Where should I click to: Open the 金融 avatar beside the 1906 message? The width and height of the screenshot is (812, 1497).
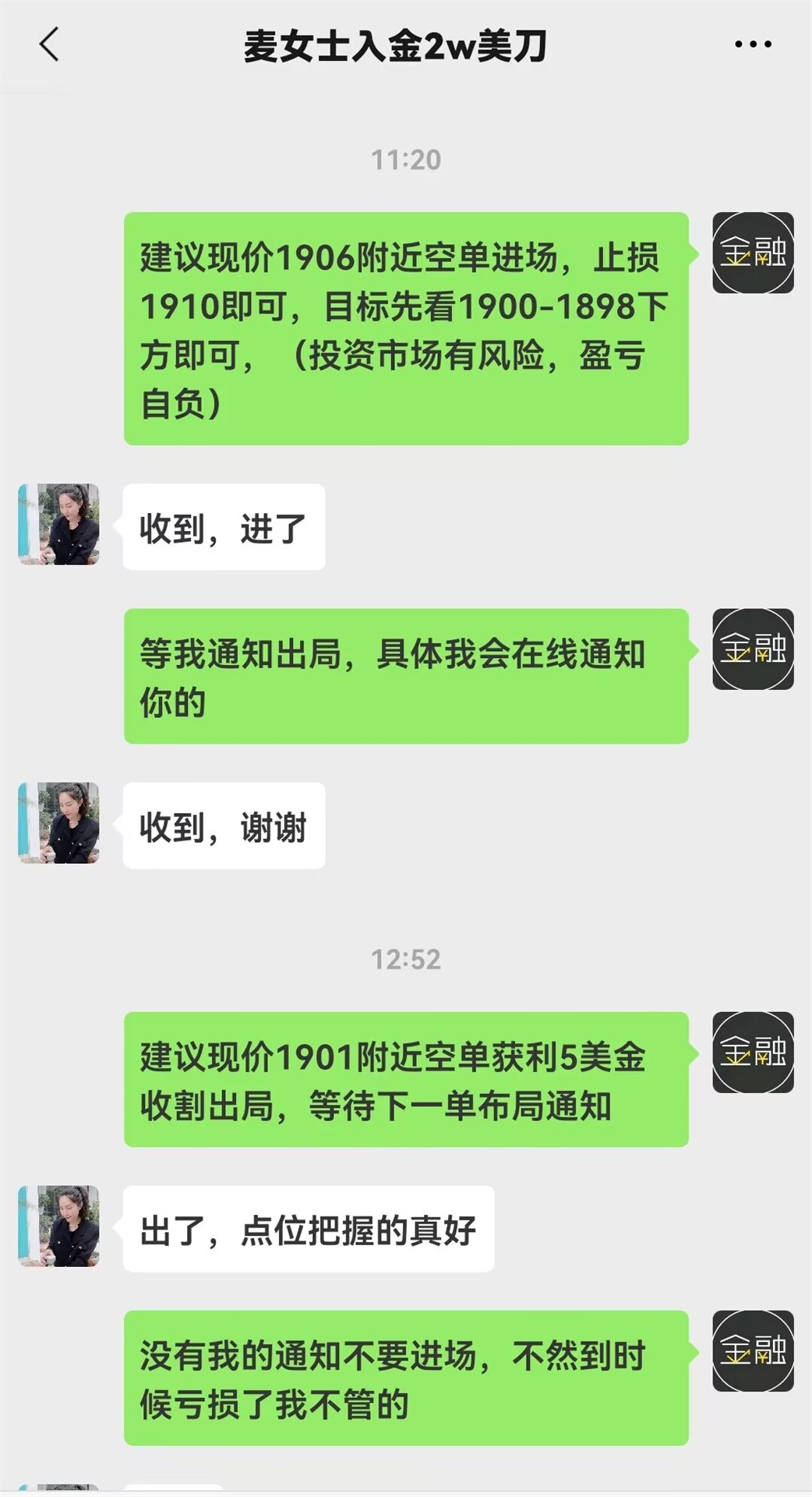coord(753,253)
